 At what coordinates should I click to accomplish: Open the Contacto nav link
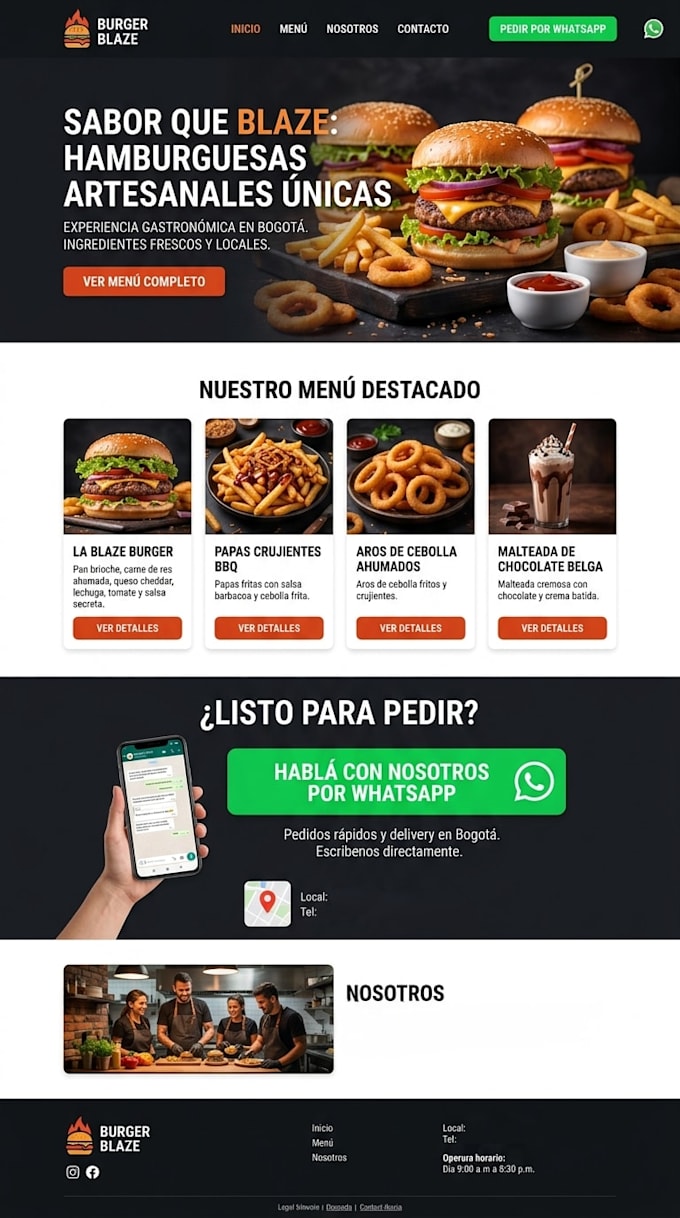point(423,29)
